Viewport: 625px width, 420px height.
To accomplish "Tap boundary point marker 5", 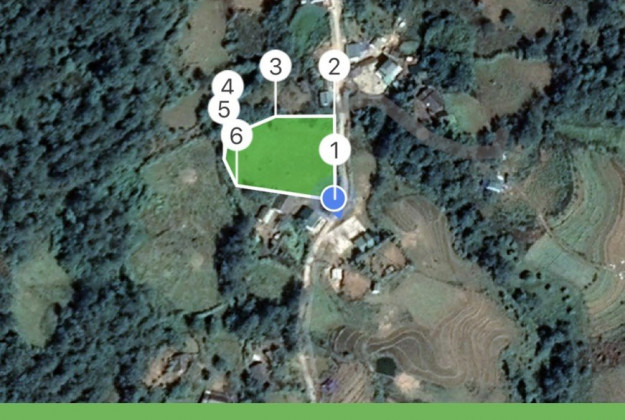I will tap(224, 110).
